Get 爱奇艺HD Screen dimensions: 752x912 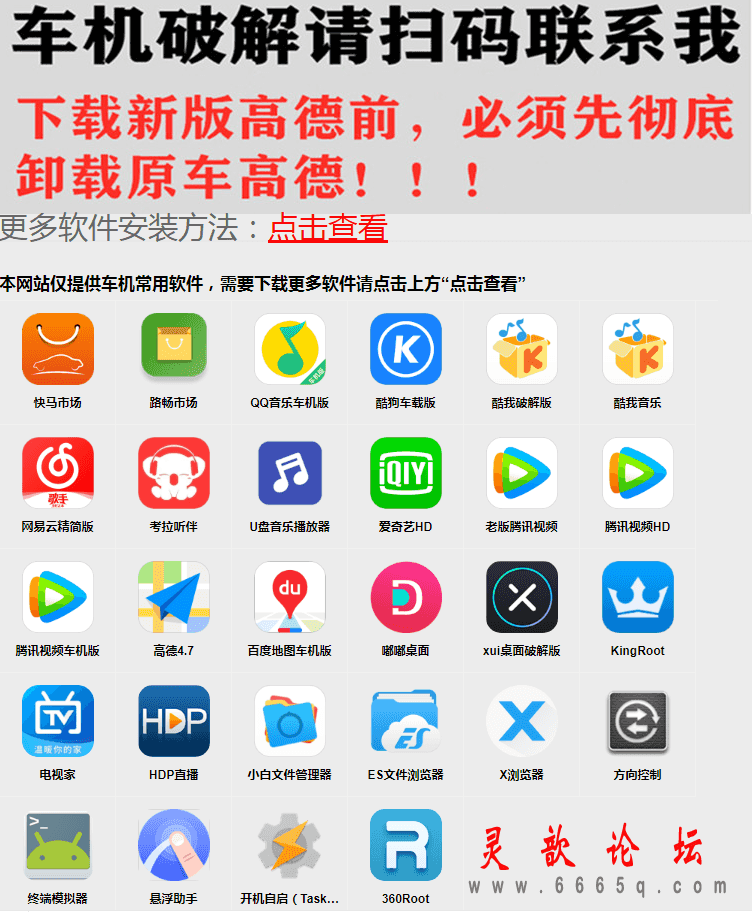405,474
